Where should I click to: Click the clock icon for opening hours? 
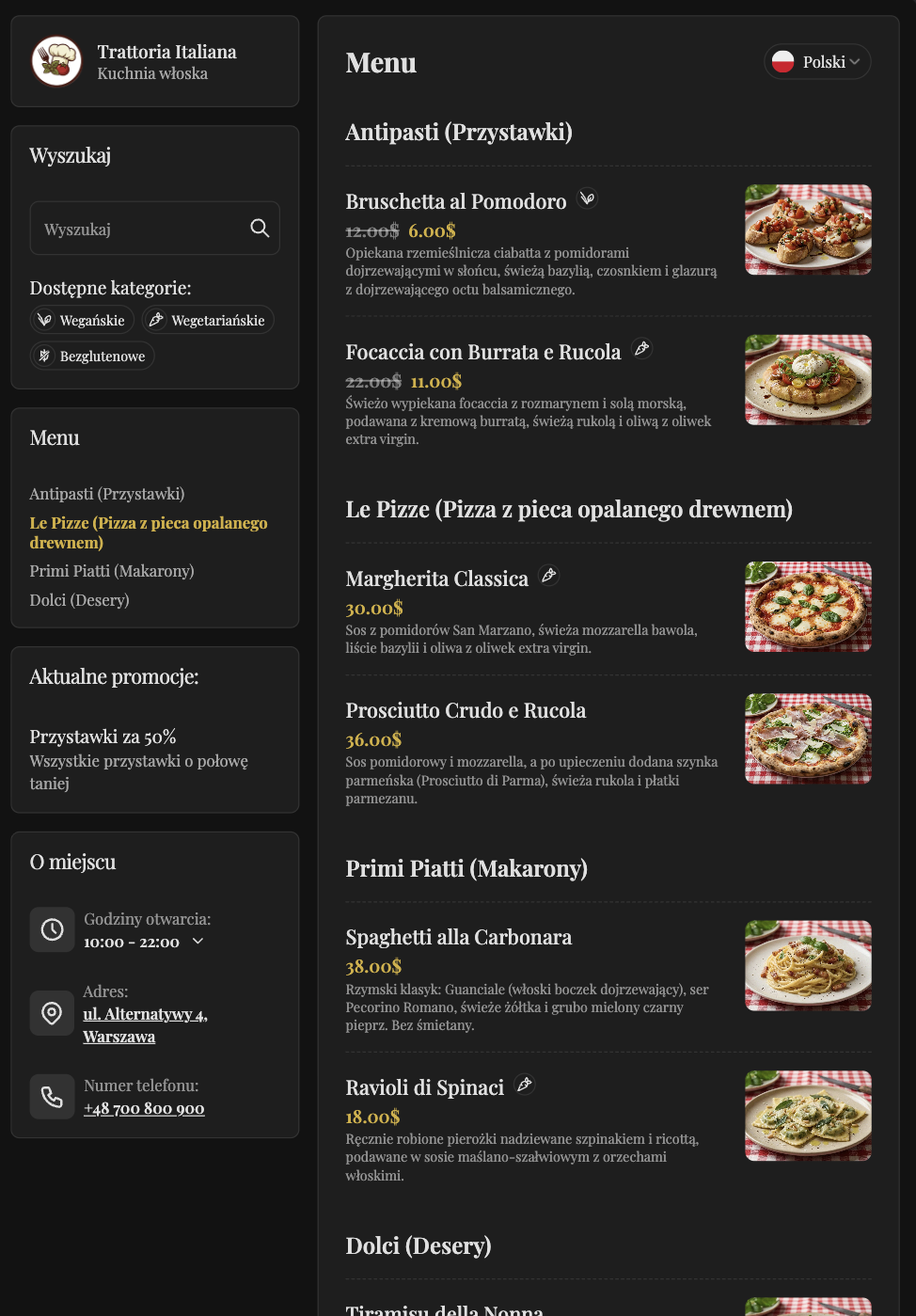click(x=52, y=928)
